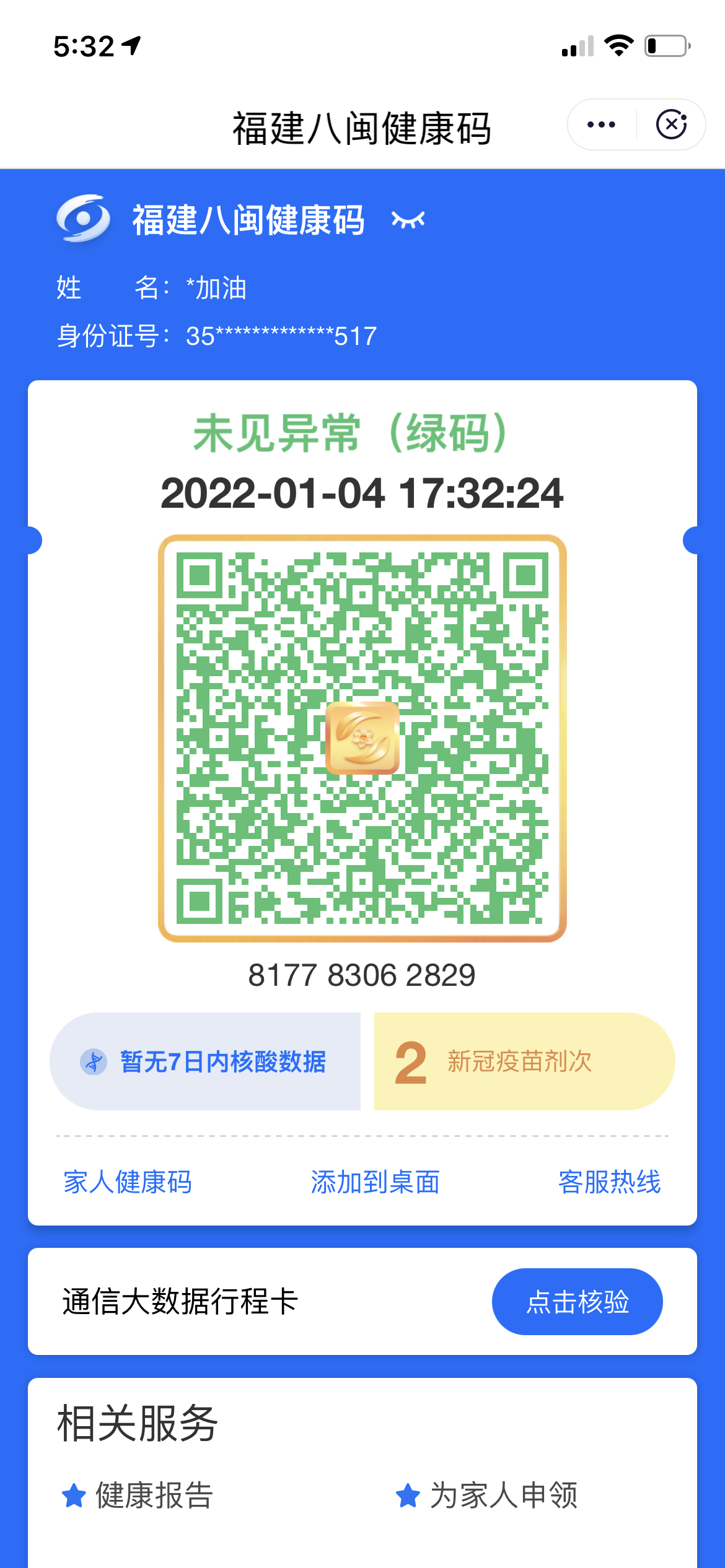Open the mini program overflow menu
Screen dimensions: 725x1568
[601, 125]
